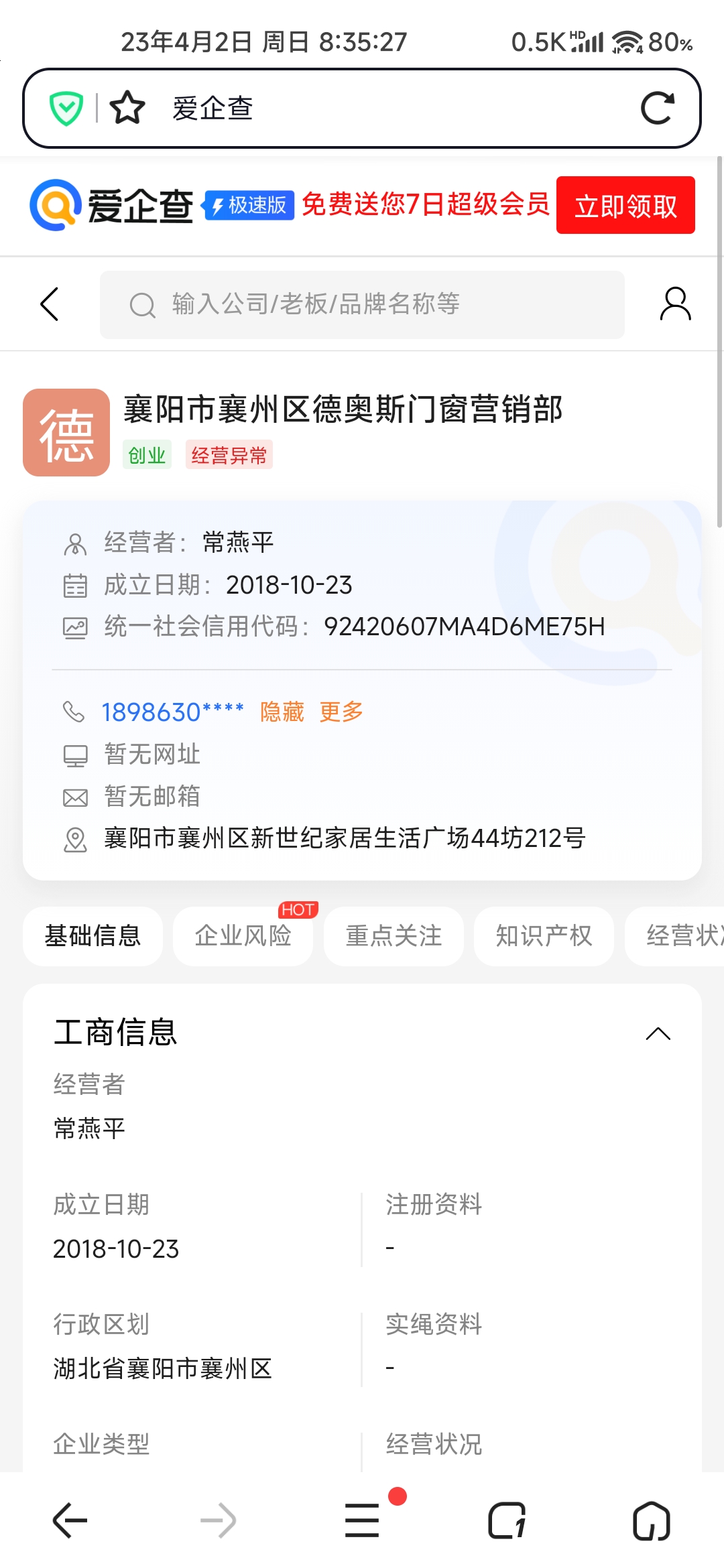Switch to the 企业风险 tab

pyautogui.click(x=243, y=935)
